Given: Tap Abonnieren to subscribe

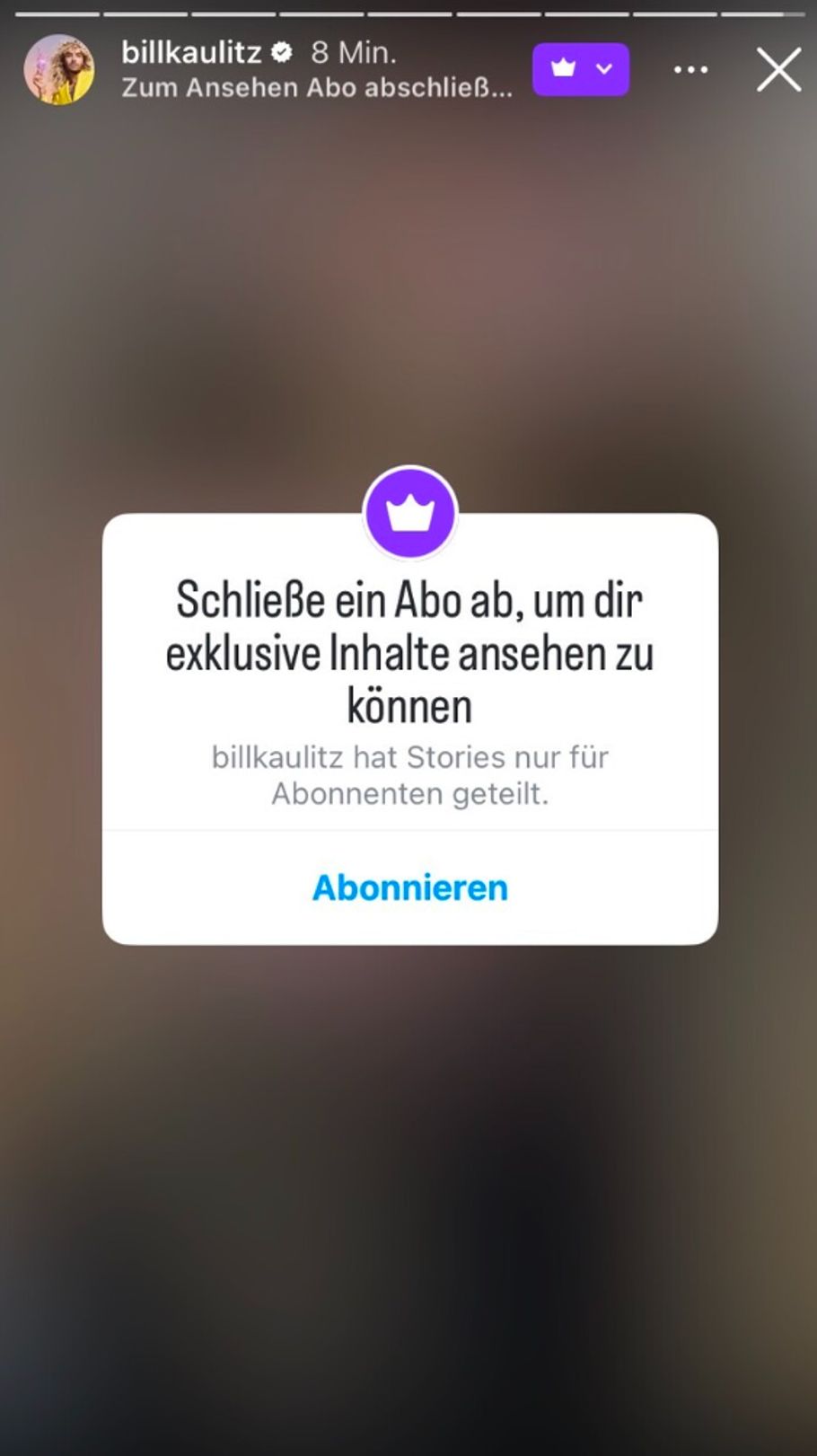Looking at the screenshot, I should pyautogui.click(x=408, y=887).
